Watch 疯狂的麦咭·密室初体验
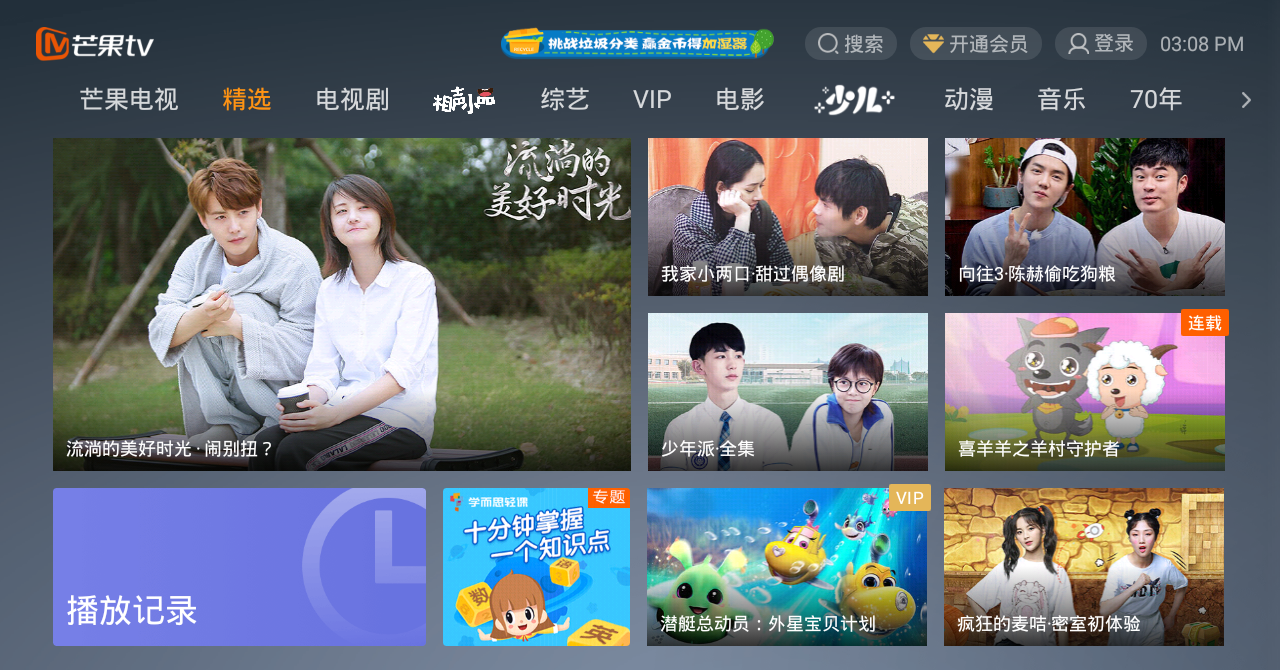1280x670 pixels. tap(1083, 566)
